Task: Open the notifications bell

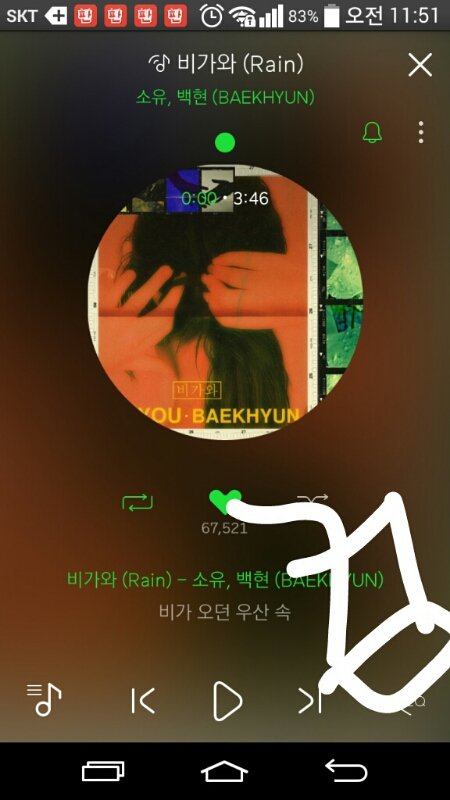Action: coord(372,132)
